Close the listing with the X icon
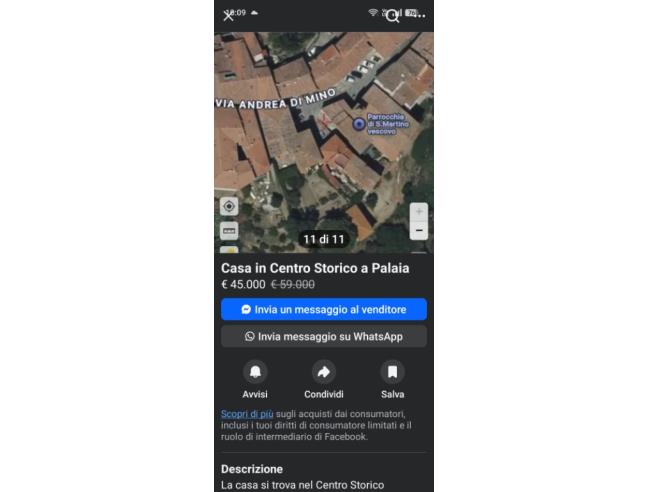 pyautogui.click(x=228, y=15)
